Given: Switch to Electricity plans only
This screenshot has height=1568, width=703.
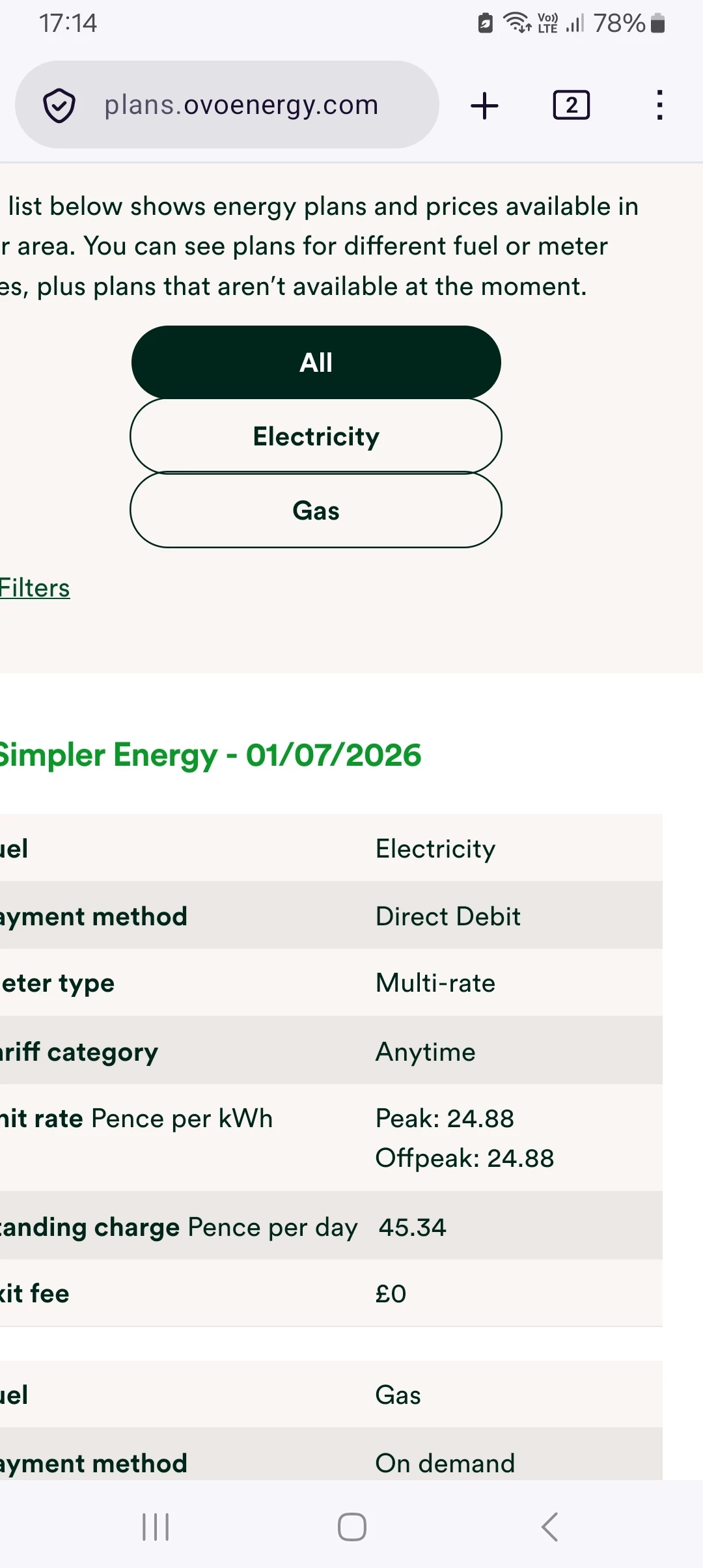Looking at the screenshot, I should pos(316,436).
